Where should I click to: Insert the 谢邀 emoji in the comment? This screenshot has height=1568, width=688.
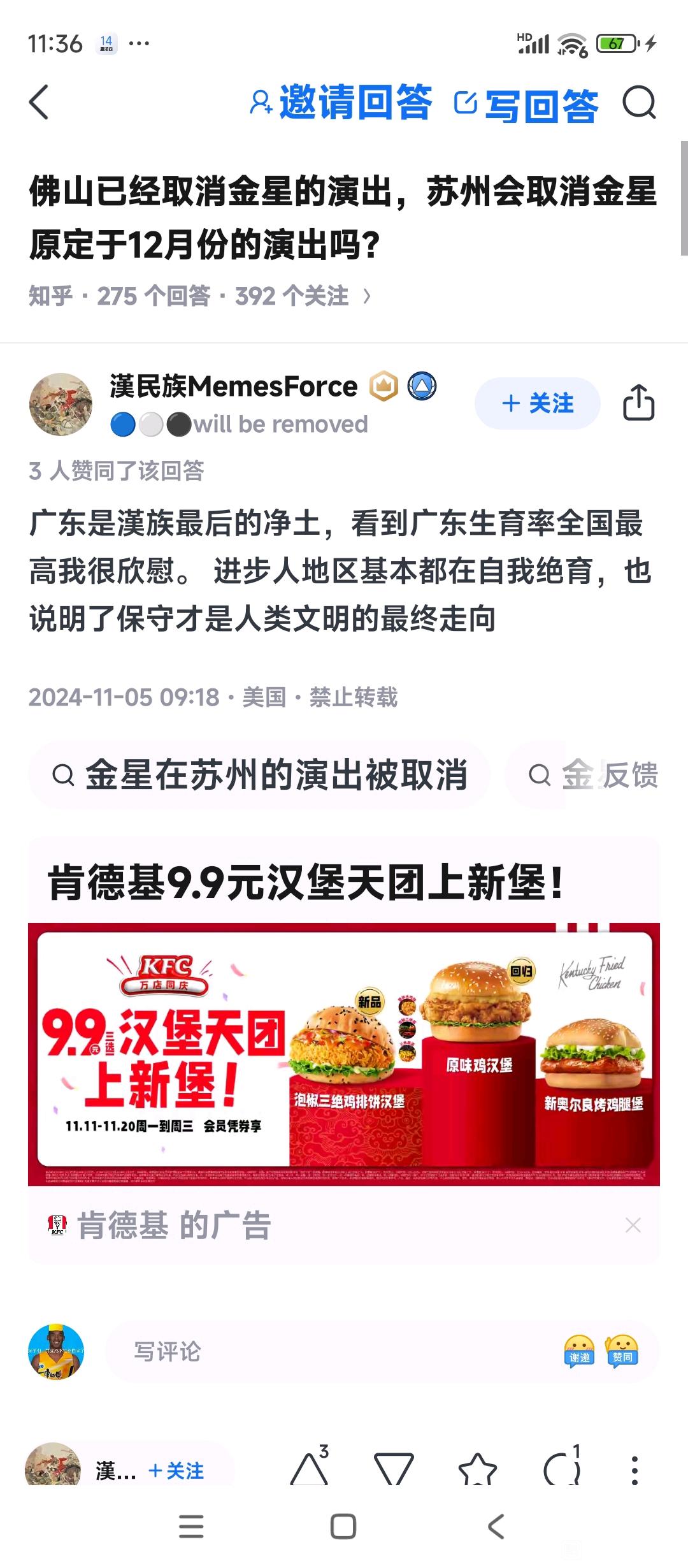pyautogui.click(x=579, y=1351)
